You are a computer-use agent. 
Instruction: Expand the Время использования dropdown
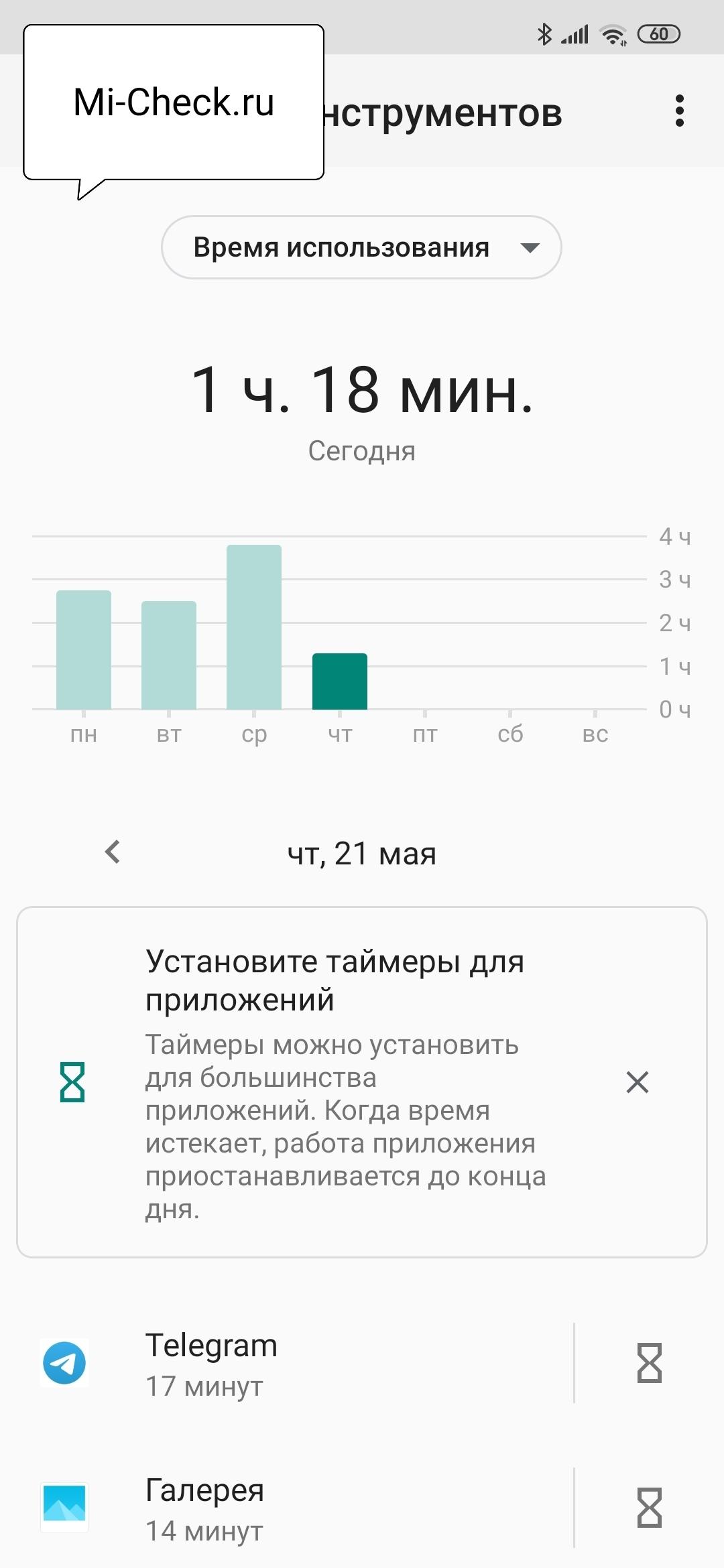point(361,247)
